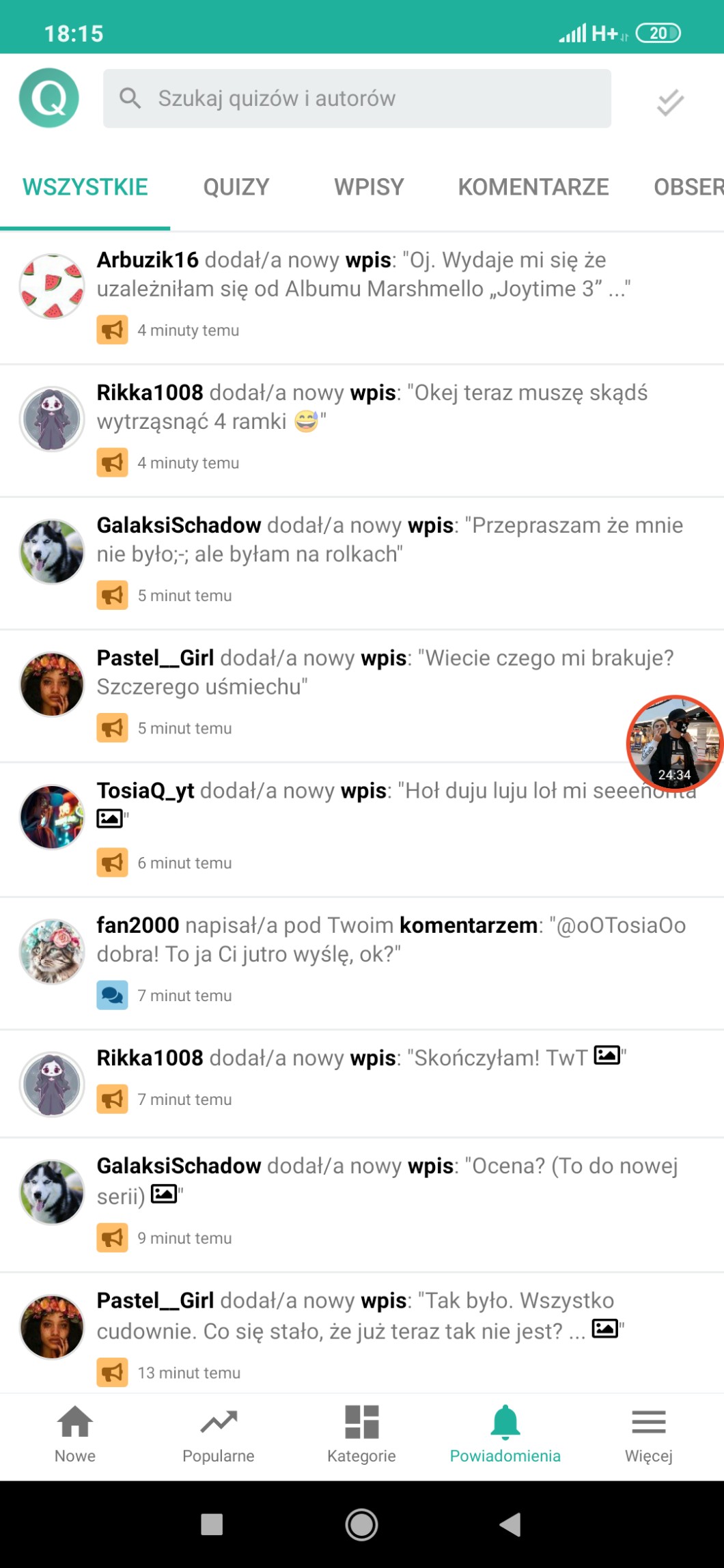Viewport: 724px width, 1568px height.
Task: Switch to the WPISY tab
Action: pos(369,187)
